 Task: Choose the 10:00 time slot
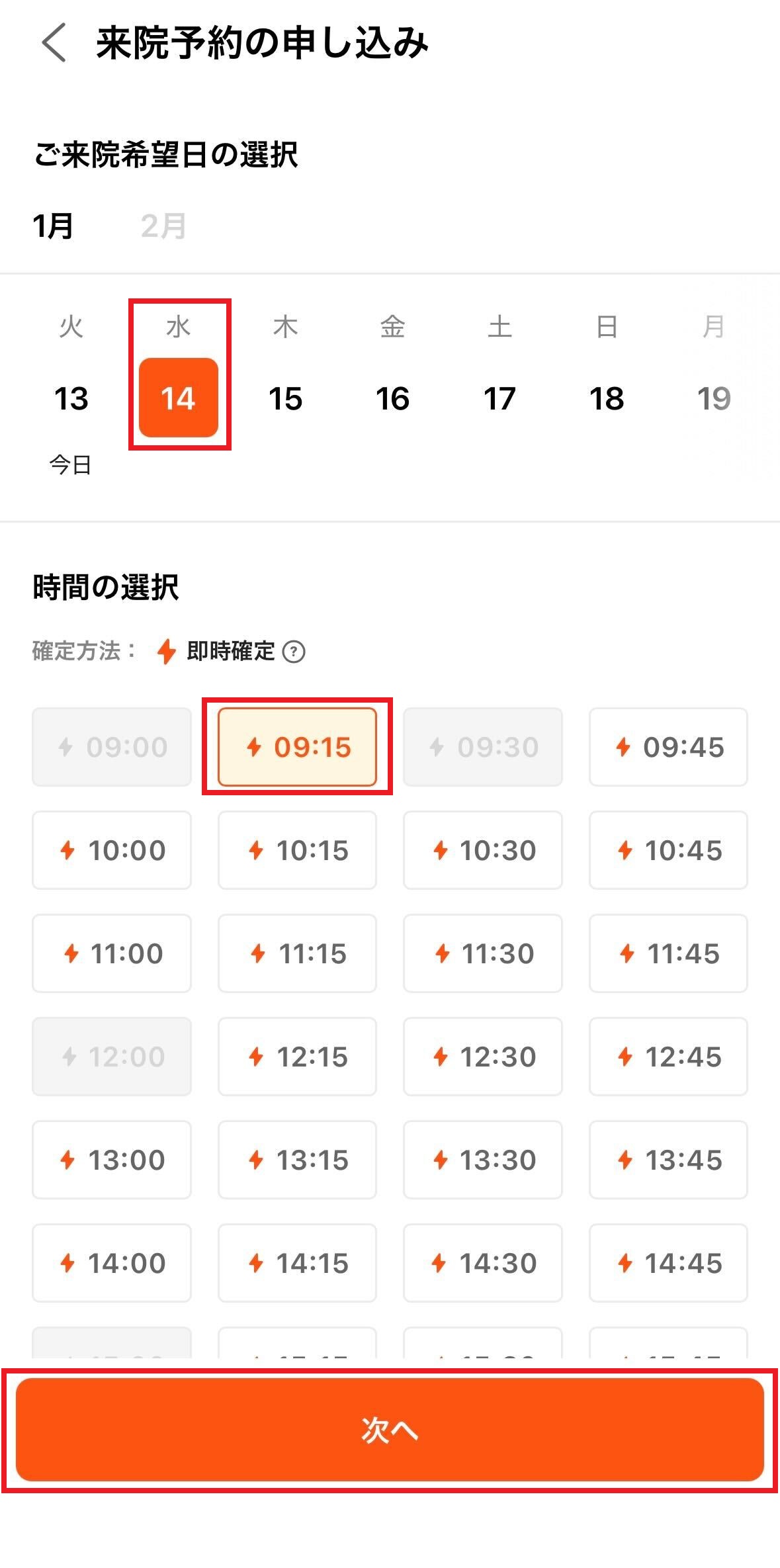(x=112, y=850)
